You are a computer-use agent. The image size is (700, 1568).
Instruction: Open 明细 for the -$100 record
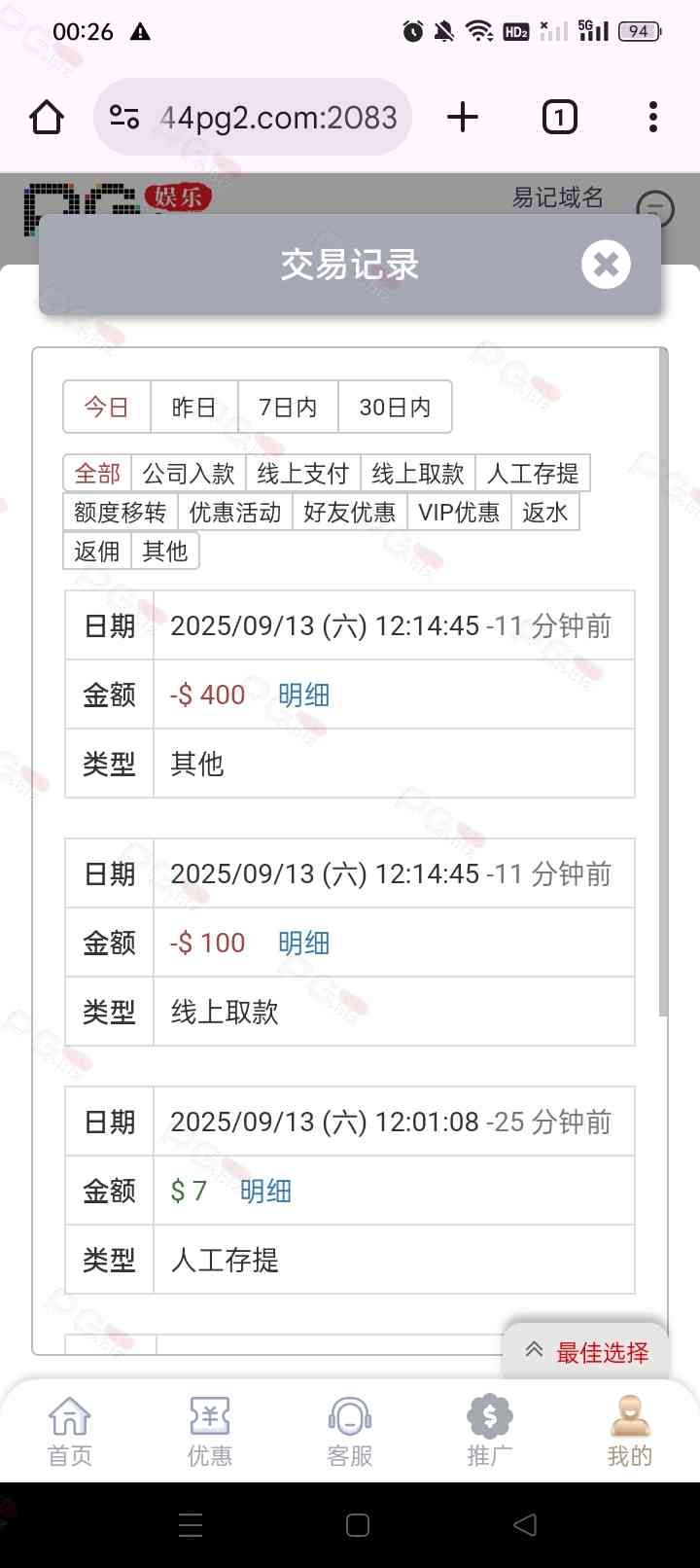(303, 943)
